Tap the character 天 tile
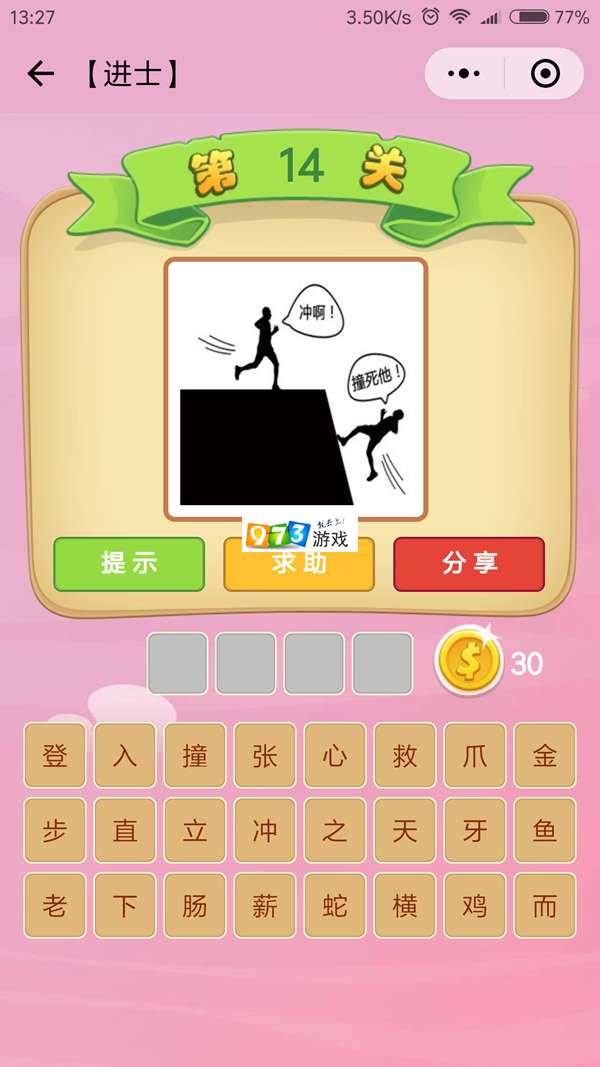 [405, 830]
